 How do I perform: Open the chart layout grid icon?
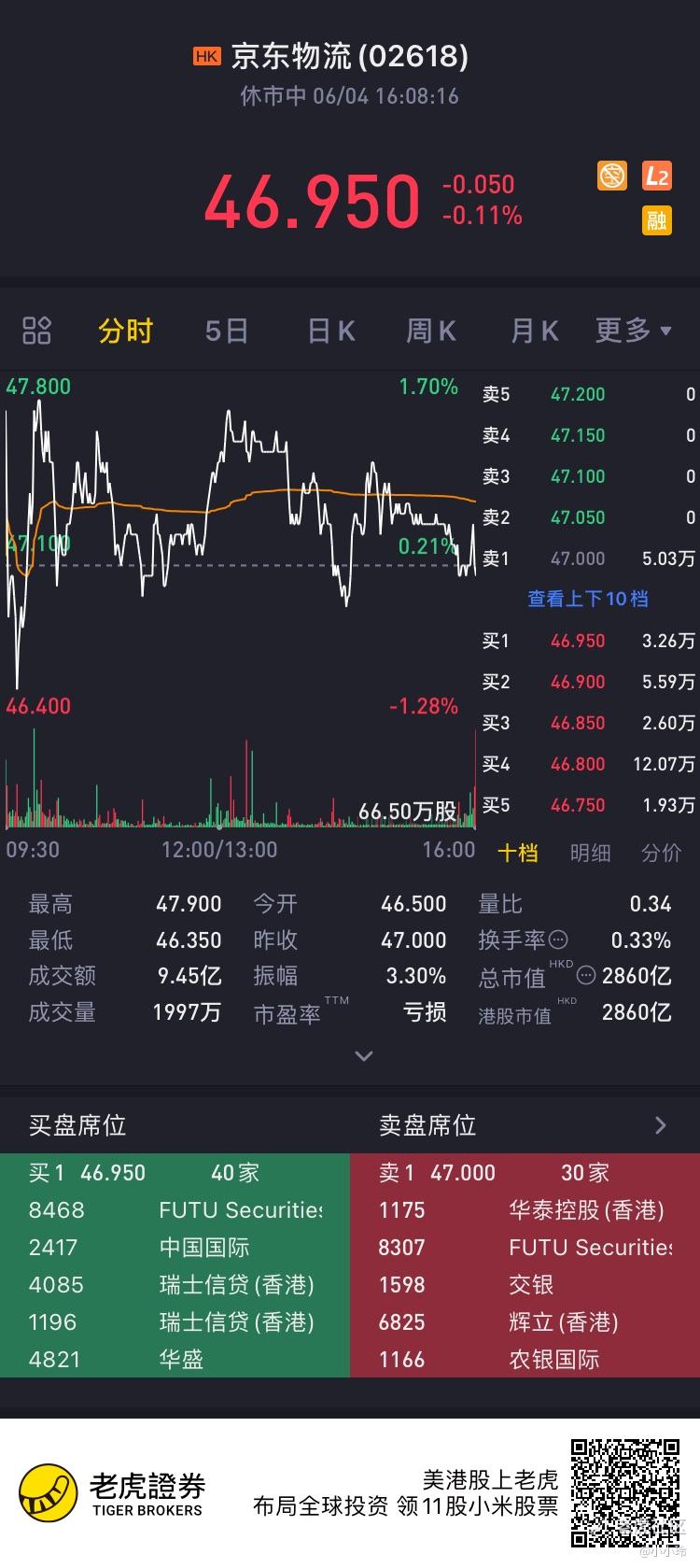36,331
